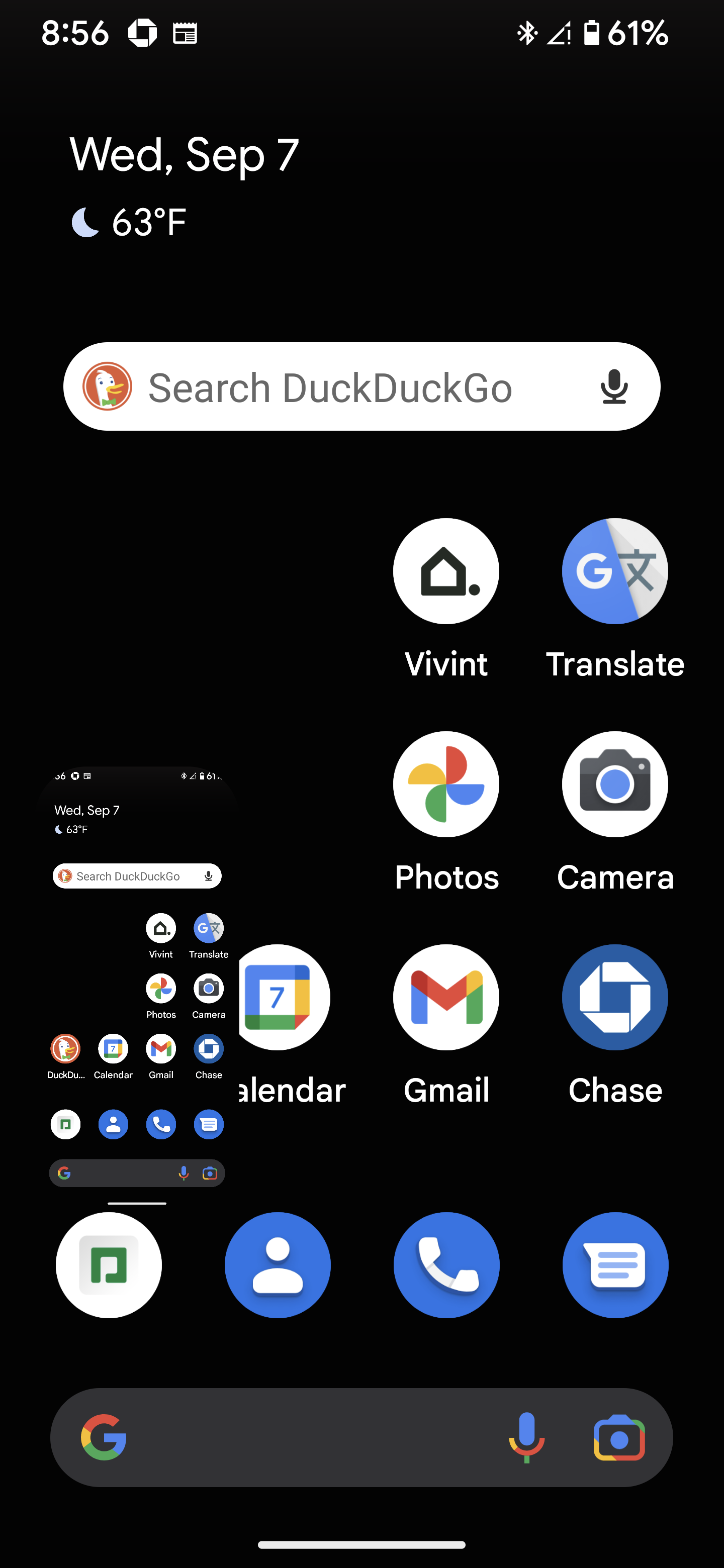Tap the floating screenshot preview thumbnail
Image resolution: width=724 pixels, height=1568 pixels.
pyautogui.click(x=137, y=980)
